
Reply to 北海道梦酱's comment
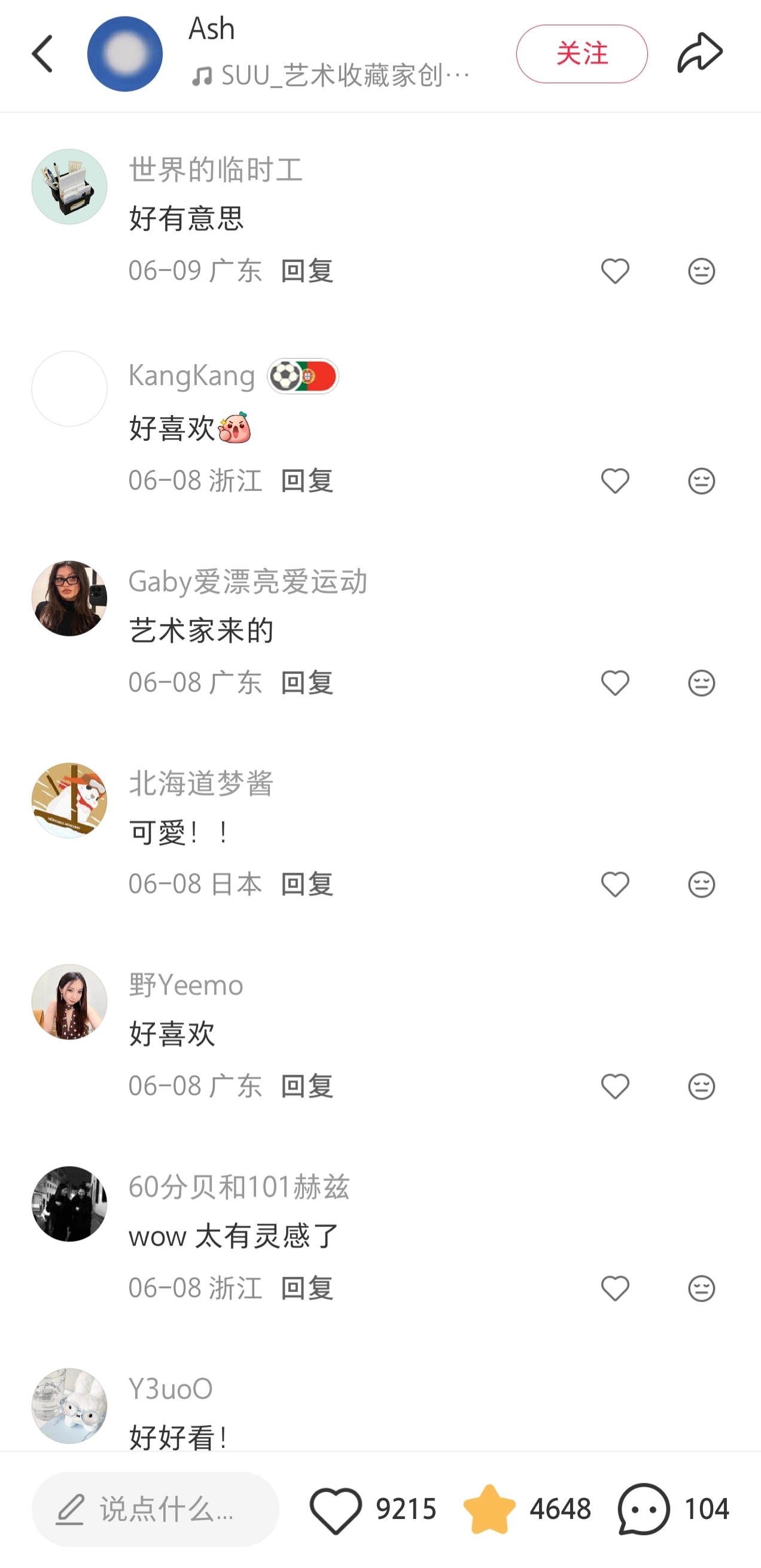[x=307, y=884]
